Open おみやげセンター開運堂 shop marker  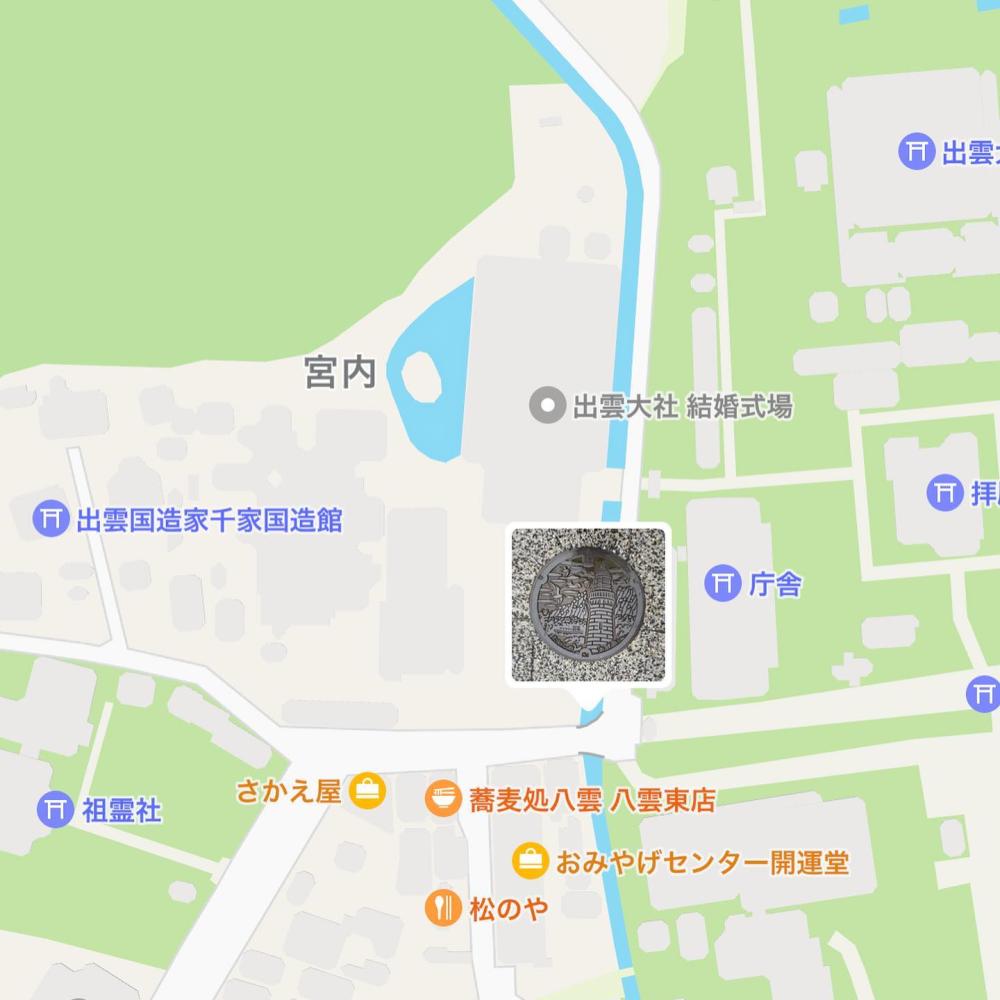530,860
